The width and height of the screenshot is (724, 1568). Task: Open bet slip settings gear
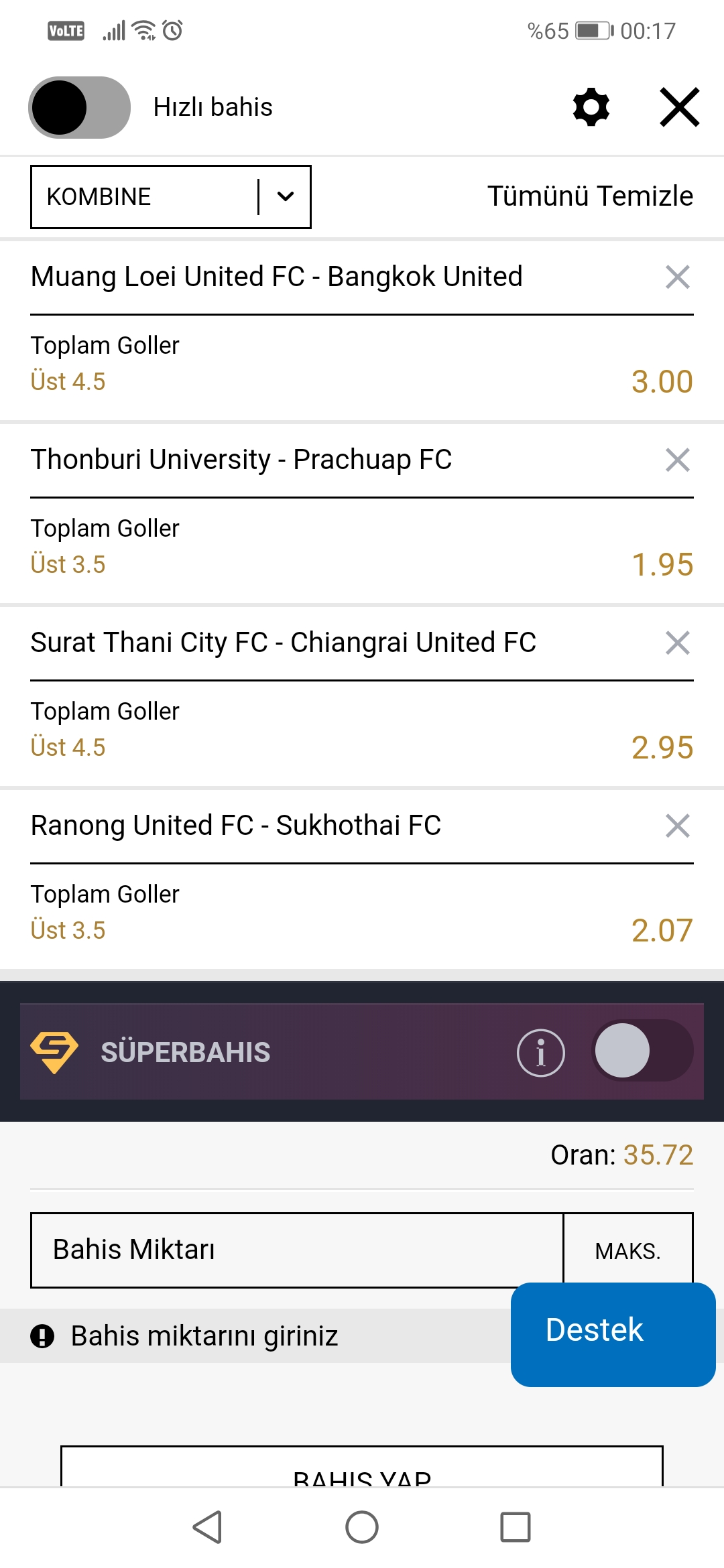[x=591, y=107]
